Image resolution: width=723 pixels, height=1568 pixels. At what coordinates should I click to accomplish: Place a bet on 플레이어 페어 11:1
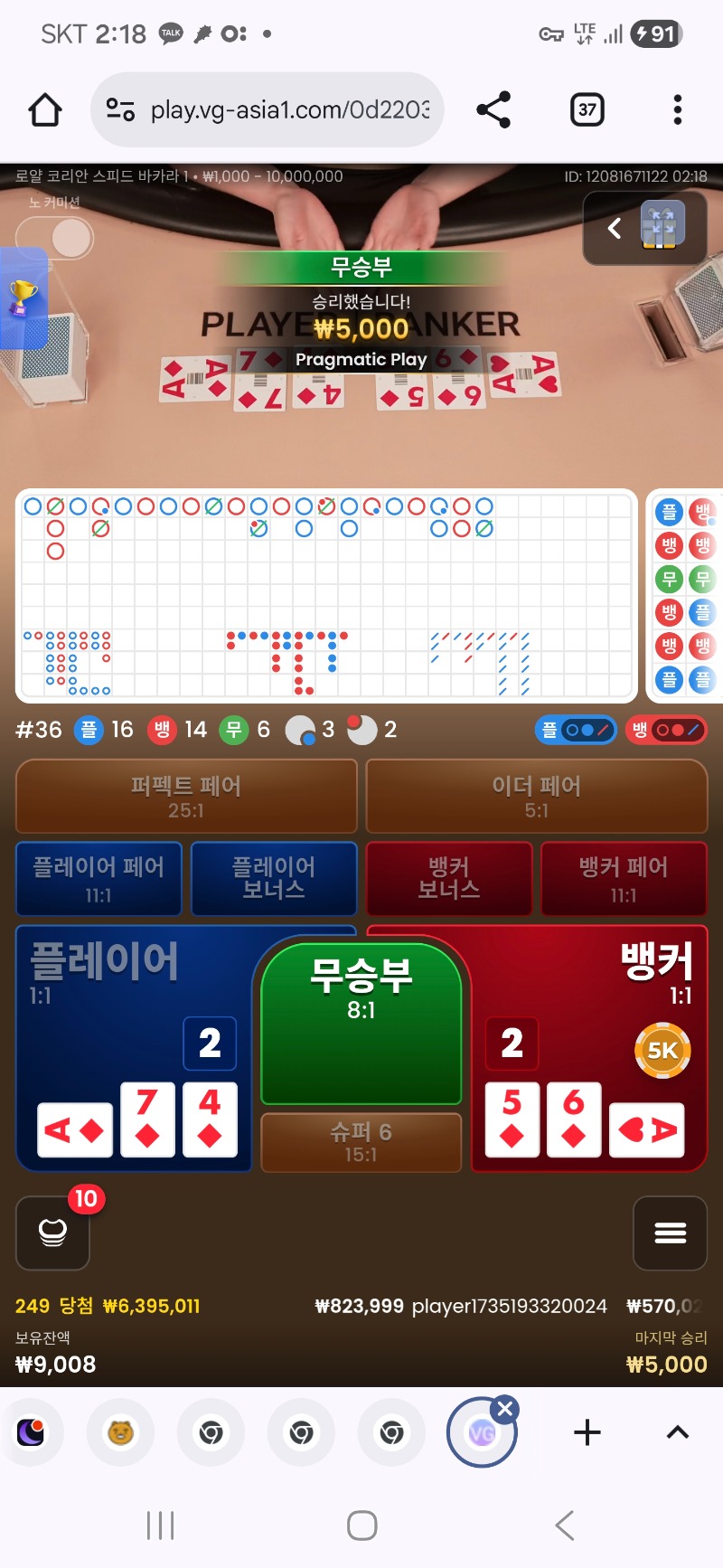tap(99, 879)
